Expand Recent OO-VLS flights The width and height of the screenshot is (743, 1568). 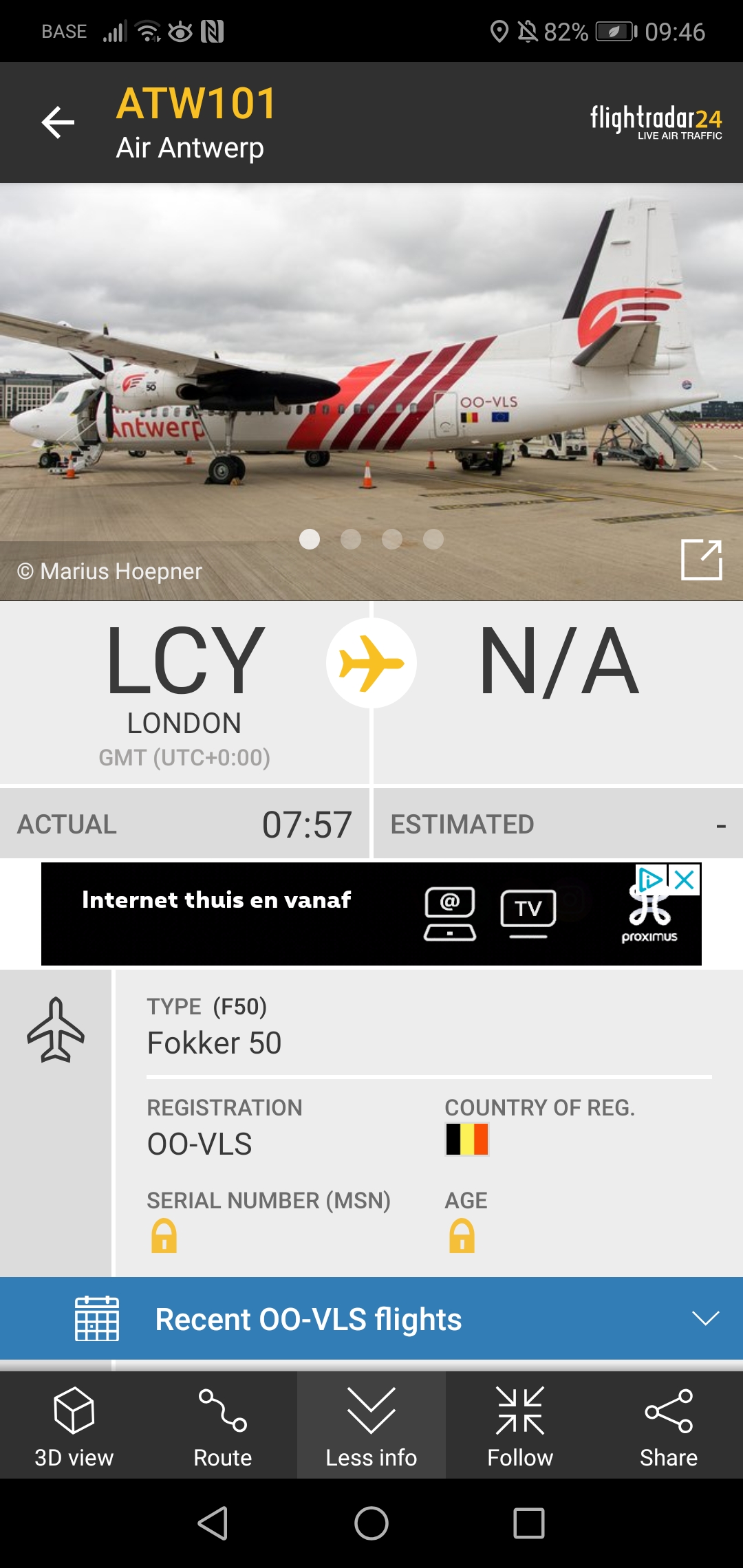click(371, 1318)
